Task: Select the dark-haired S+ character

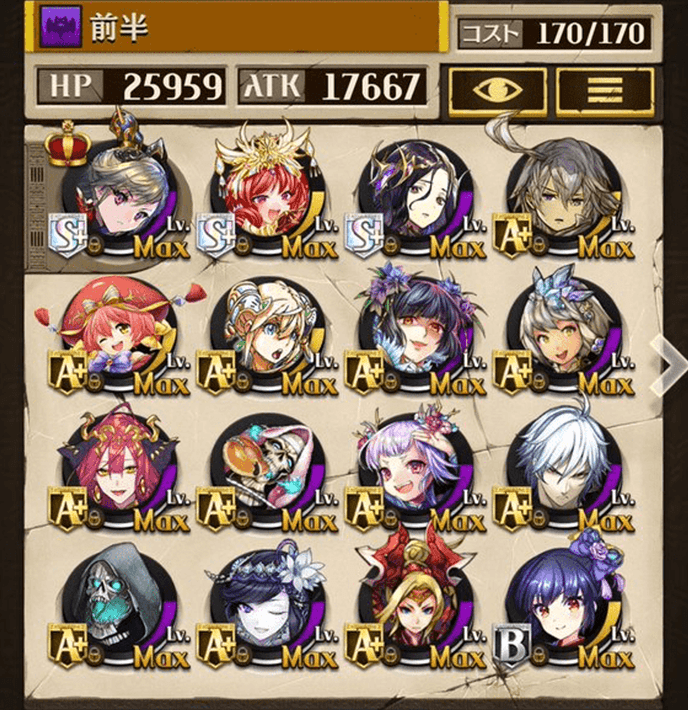Action: tap(418, 196)
